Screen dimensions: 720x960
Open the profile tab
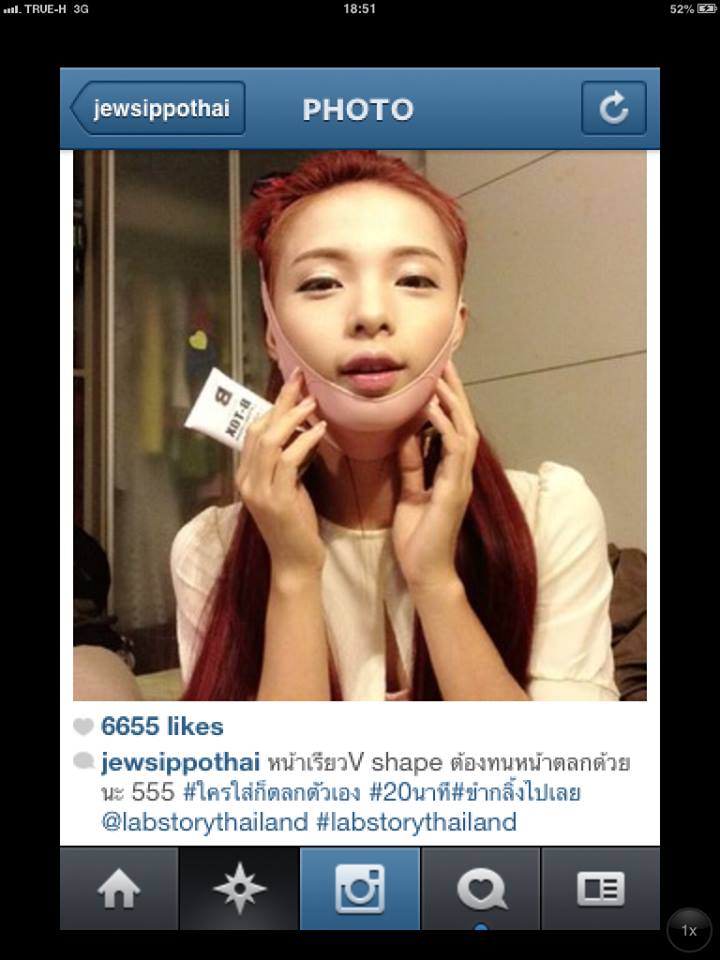[600, 889]
